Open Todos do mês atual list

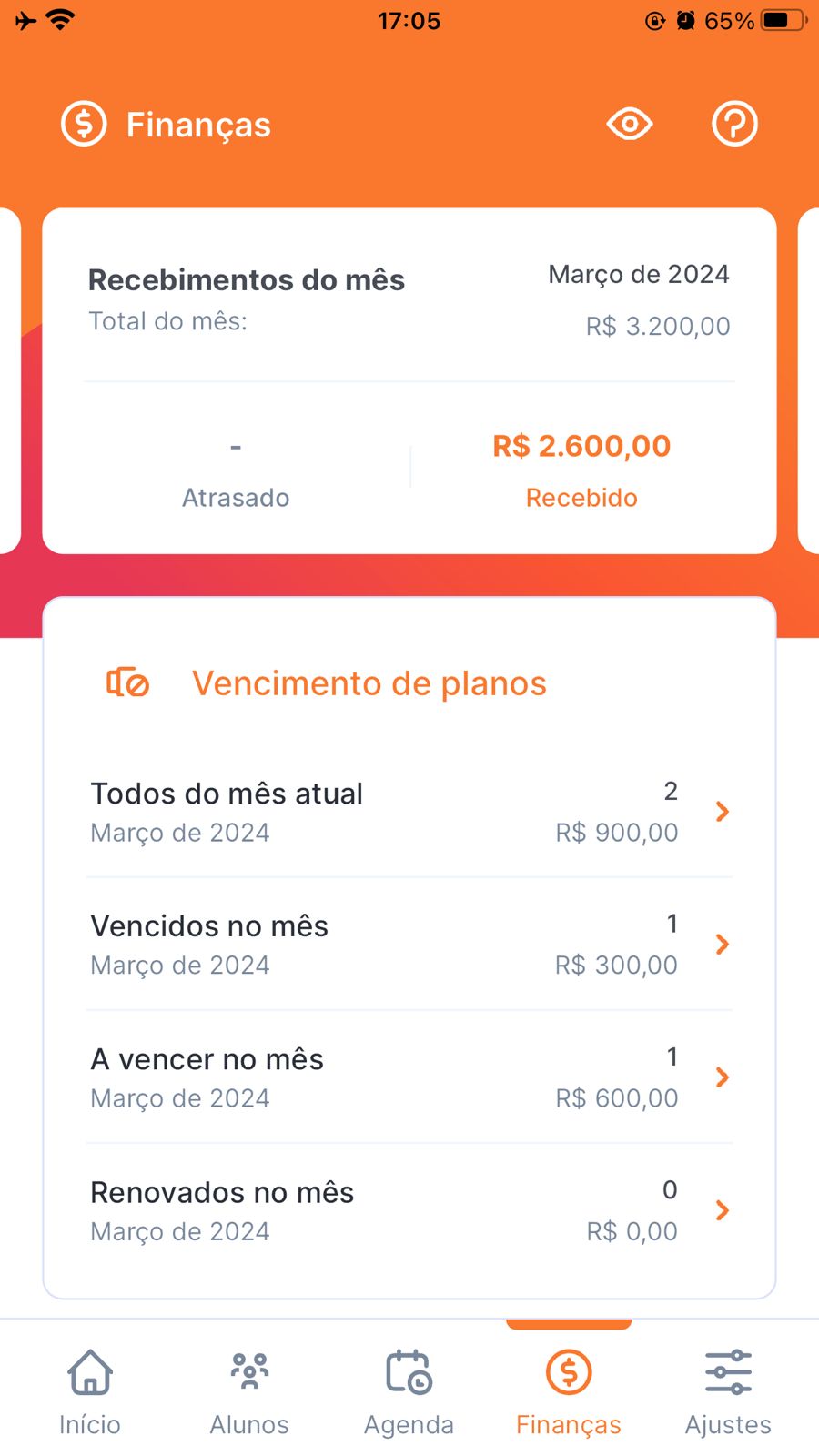tap(409, 812)
